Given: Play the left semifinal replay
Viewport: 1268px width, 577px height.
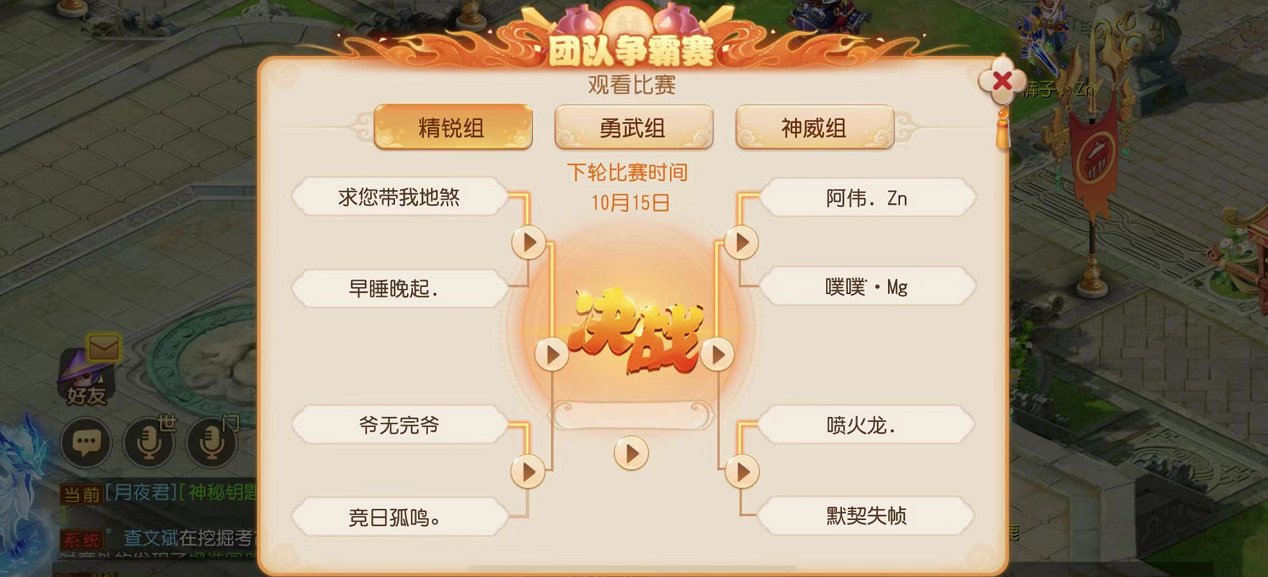Looking at the screenshot, I should tap(552, 354).
